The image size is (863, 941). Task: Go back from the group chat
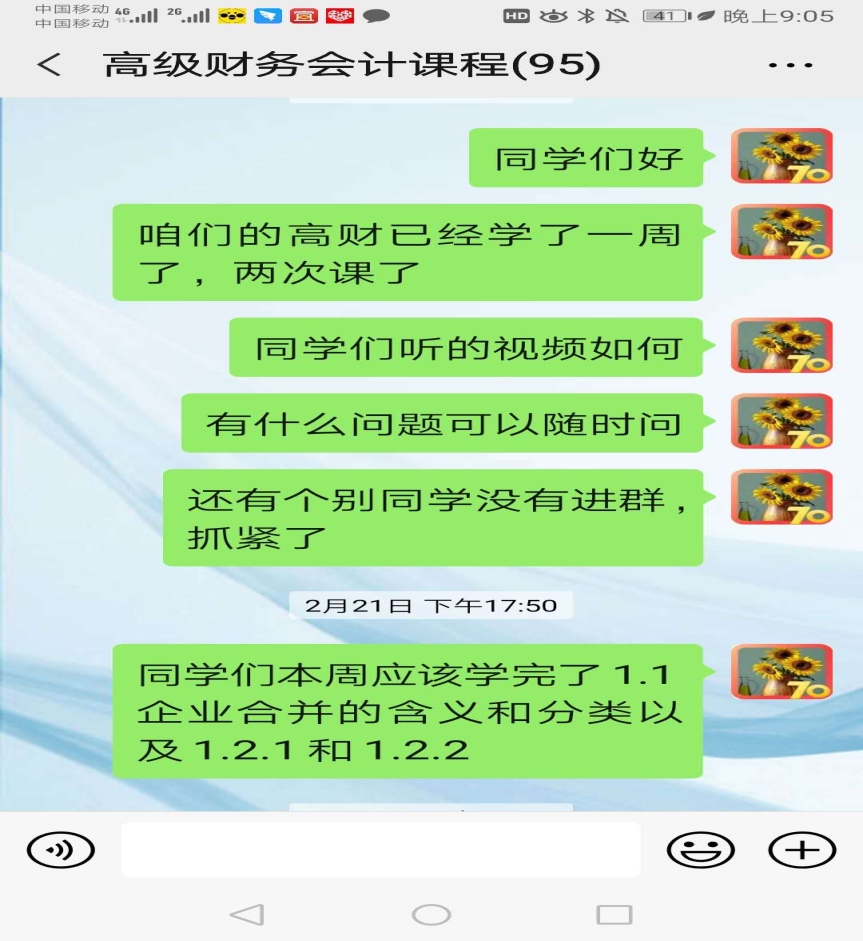[x=48, y=65]
